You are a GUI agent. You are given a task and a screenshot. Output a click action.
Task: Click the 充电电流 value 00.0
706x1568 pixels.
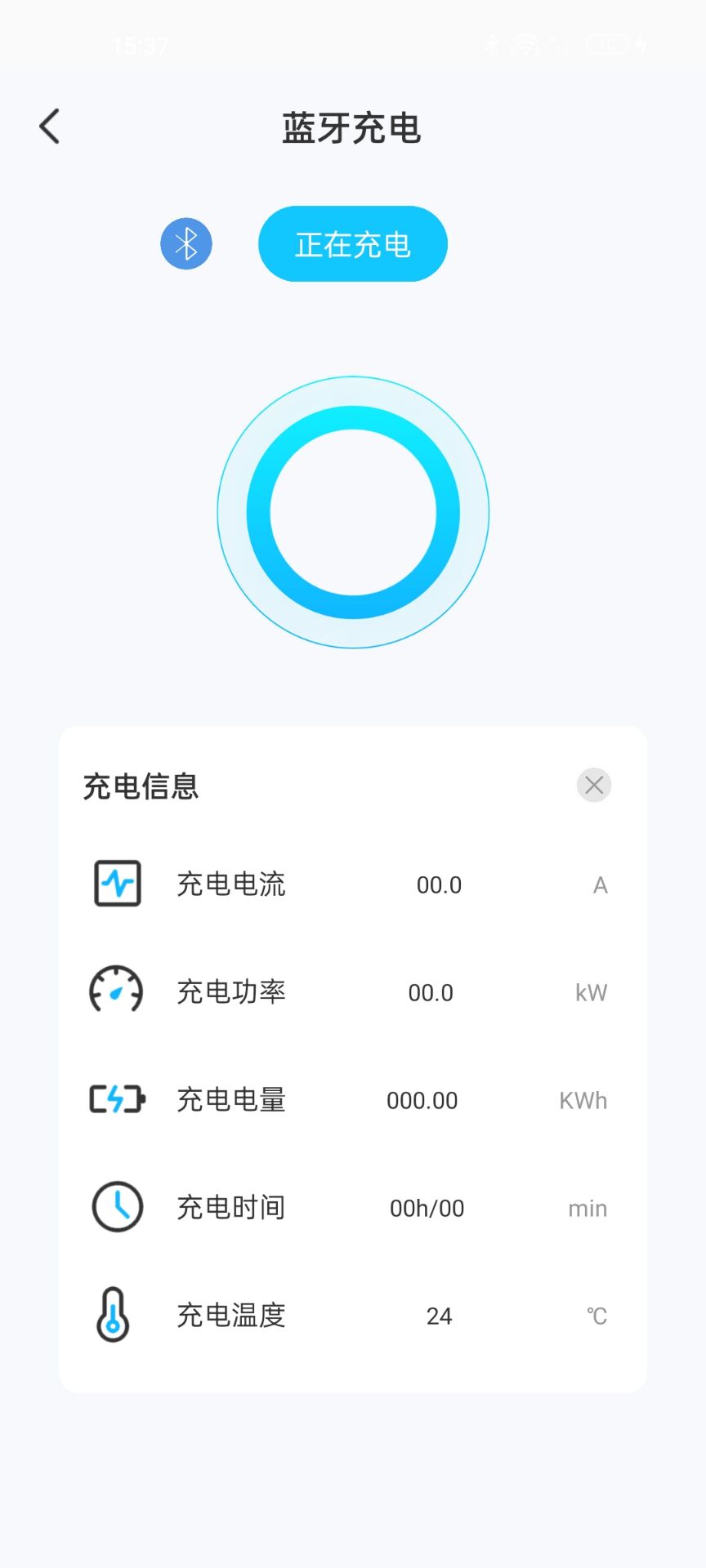pos(440,884)
